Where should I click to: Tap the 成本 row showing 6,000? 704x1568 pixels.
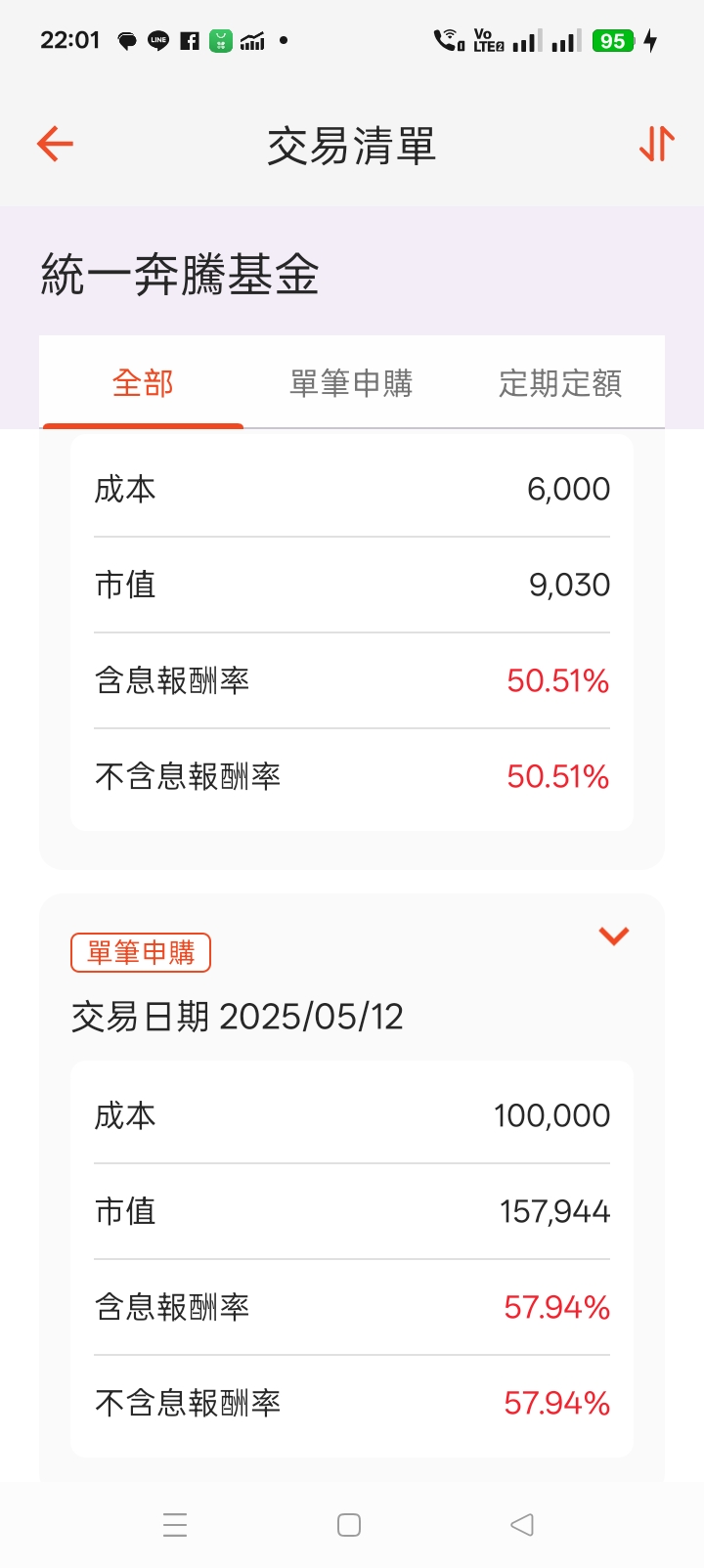click(x=350, y=489)
